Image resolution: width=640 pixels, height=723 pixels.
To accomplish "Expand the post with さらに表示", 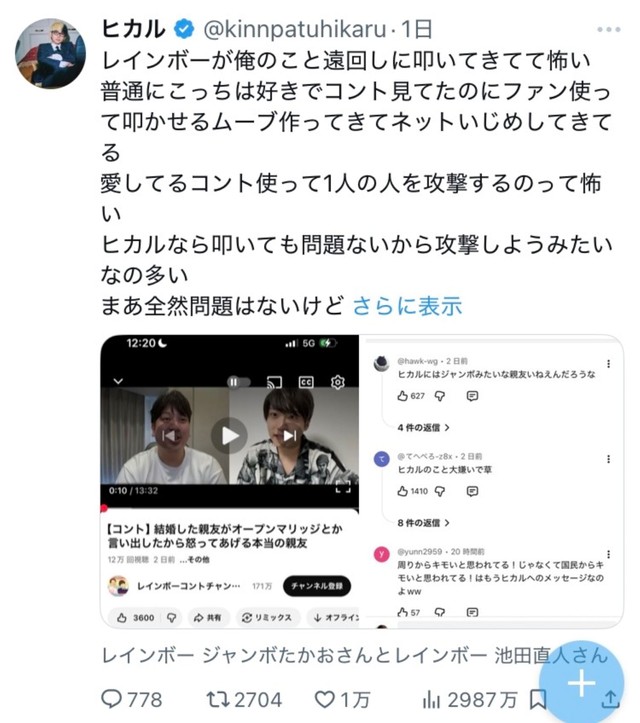I will [x=408, y=306].
